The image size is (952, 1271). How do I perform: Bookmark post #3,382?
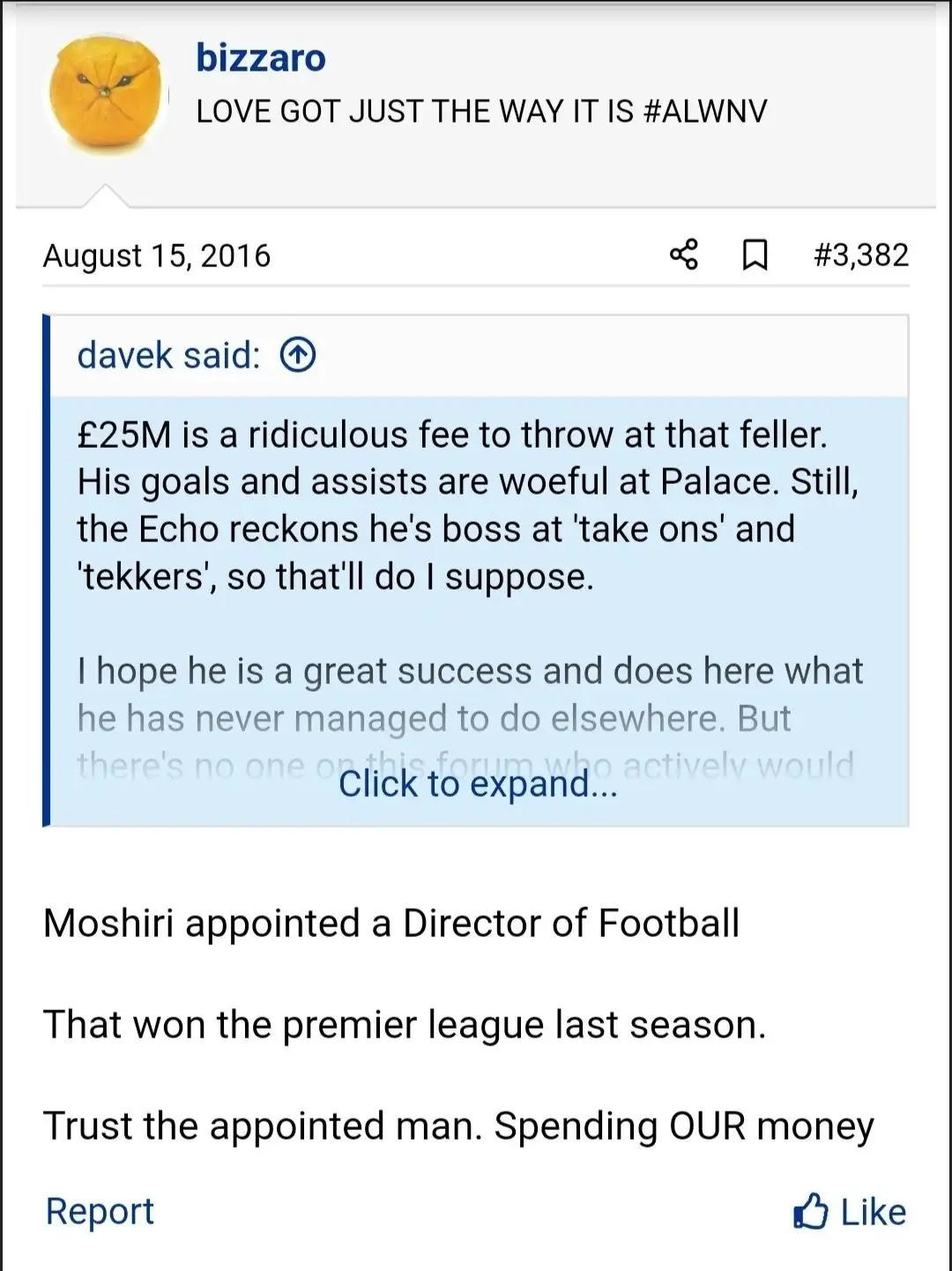(755, 255)
